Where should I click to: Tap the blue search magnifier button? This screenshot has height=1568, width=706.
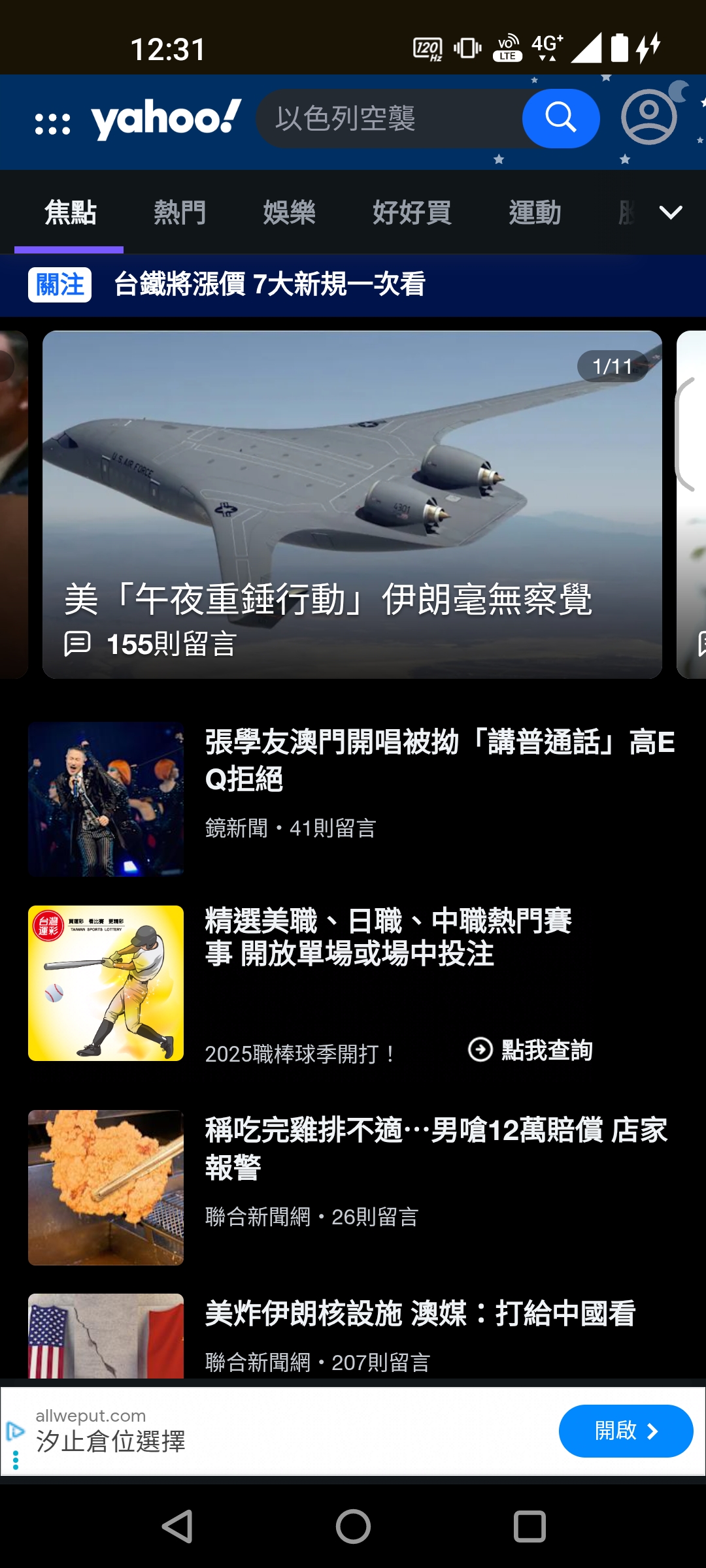pyautogui.click(x=560, y=118)
